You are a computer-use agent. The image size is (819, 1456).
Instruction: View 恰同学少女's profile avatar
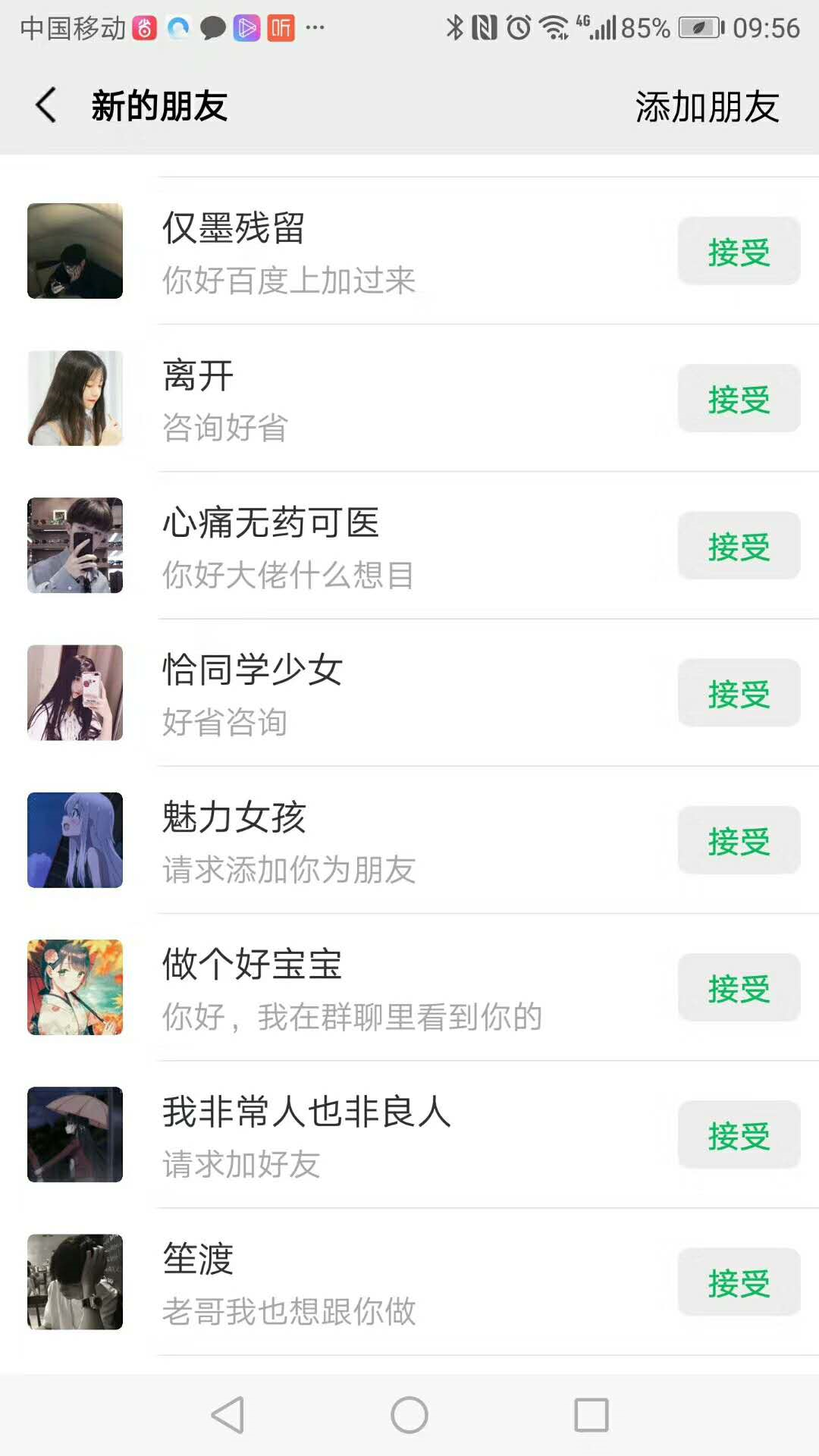click(x=75, y=692)
